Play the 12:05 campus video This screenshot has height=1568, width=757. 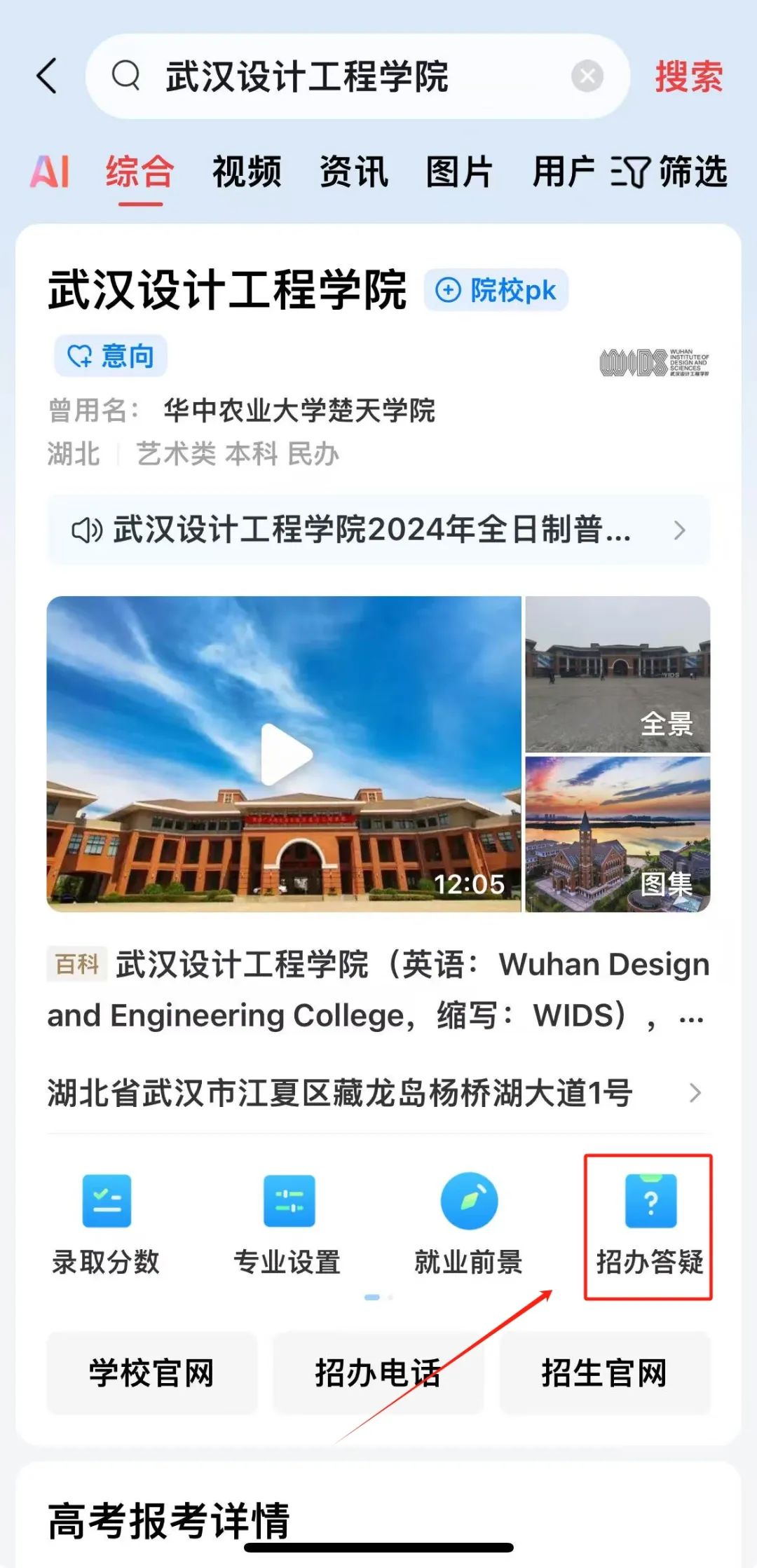[x=285, y=754]
